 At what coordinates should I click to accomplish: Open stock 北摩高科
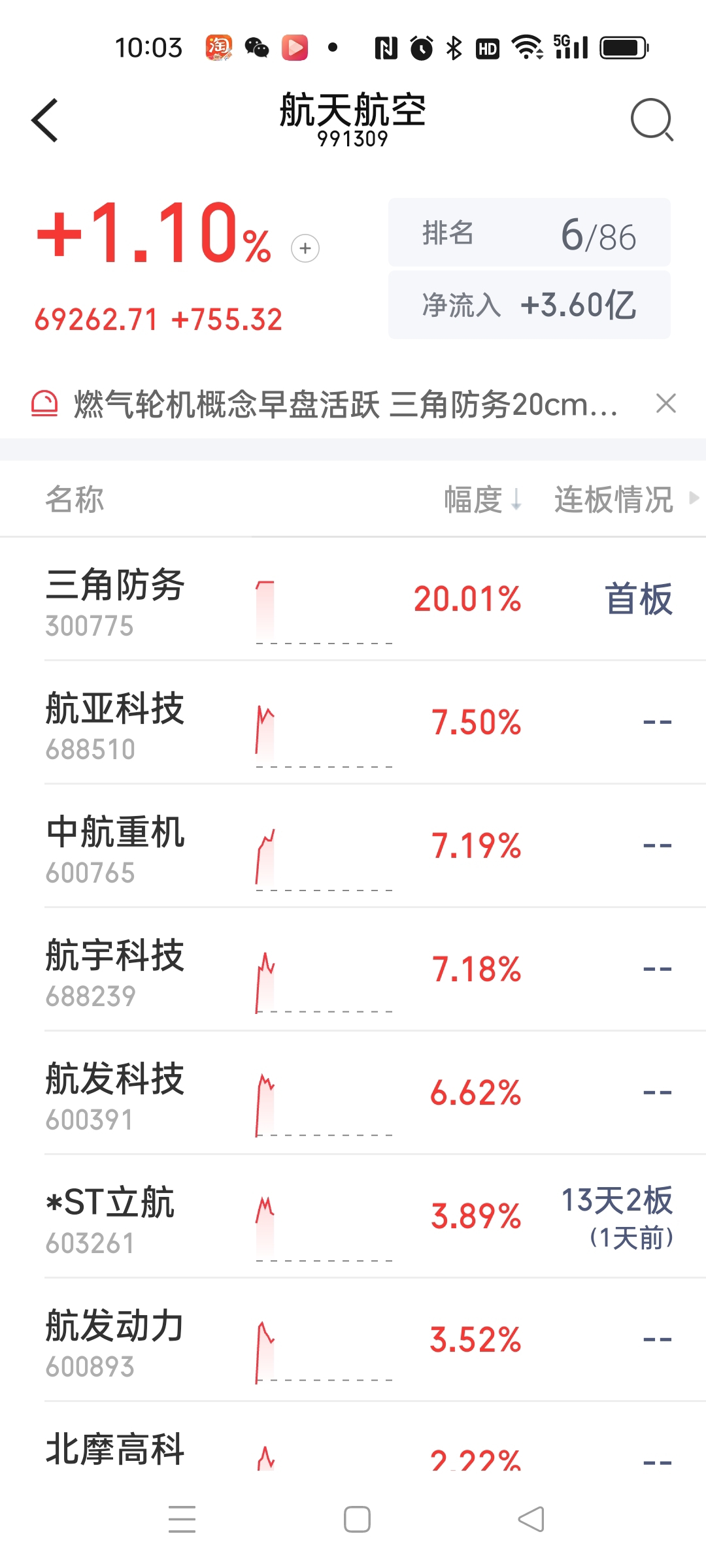(x=115, y=1450)
